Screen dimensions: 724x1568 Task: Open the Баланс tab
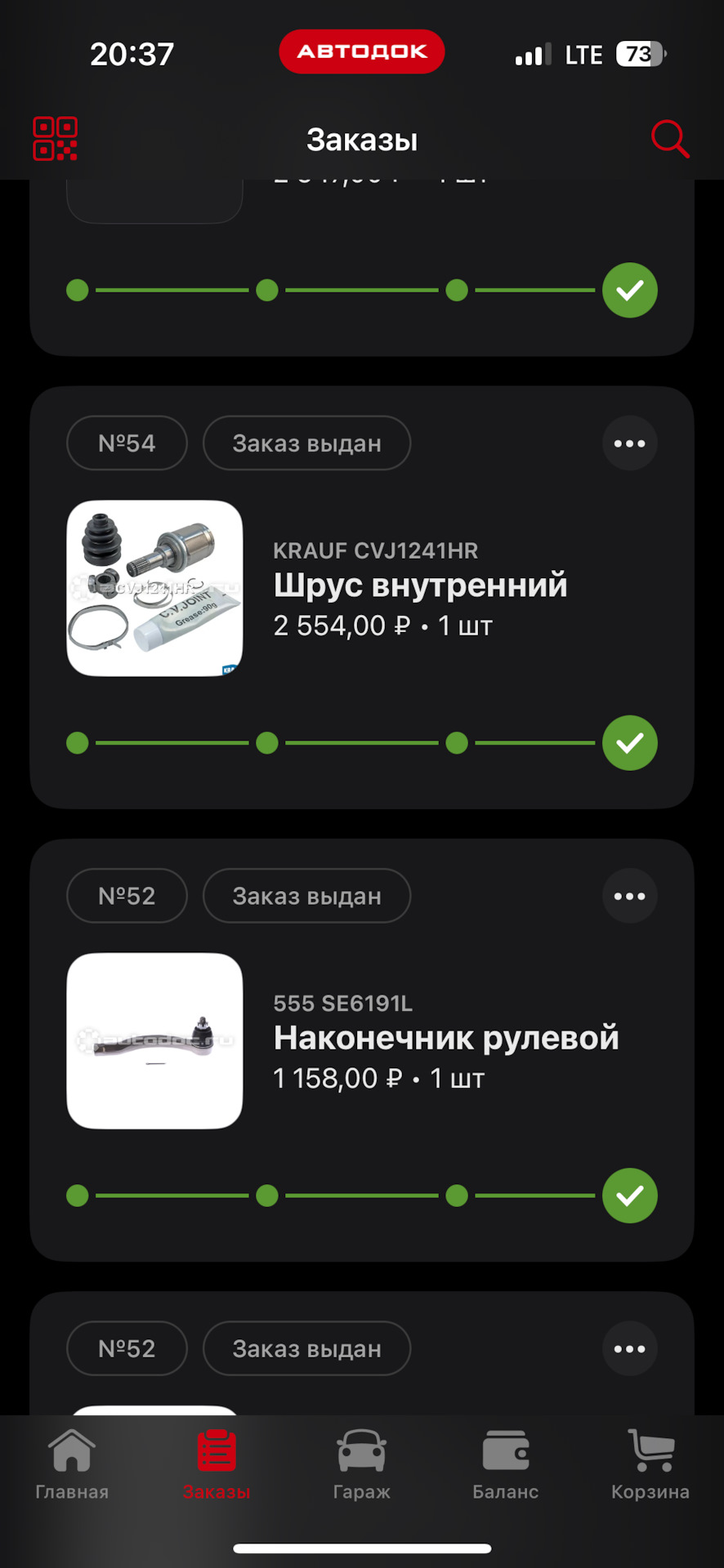tap(506, 1466)
